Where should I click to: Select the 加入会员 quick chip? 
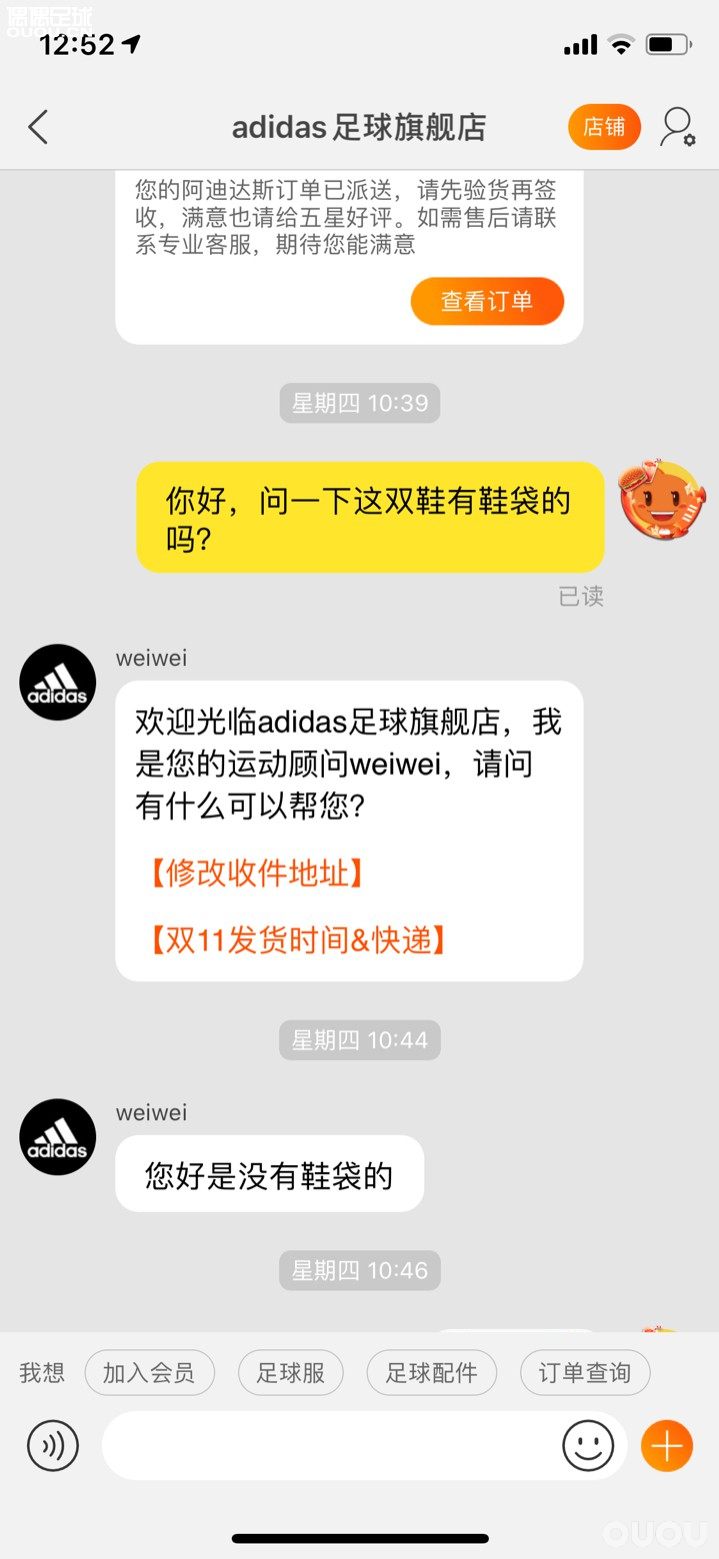[x=149, y=1373]
